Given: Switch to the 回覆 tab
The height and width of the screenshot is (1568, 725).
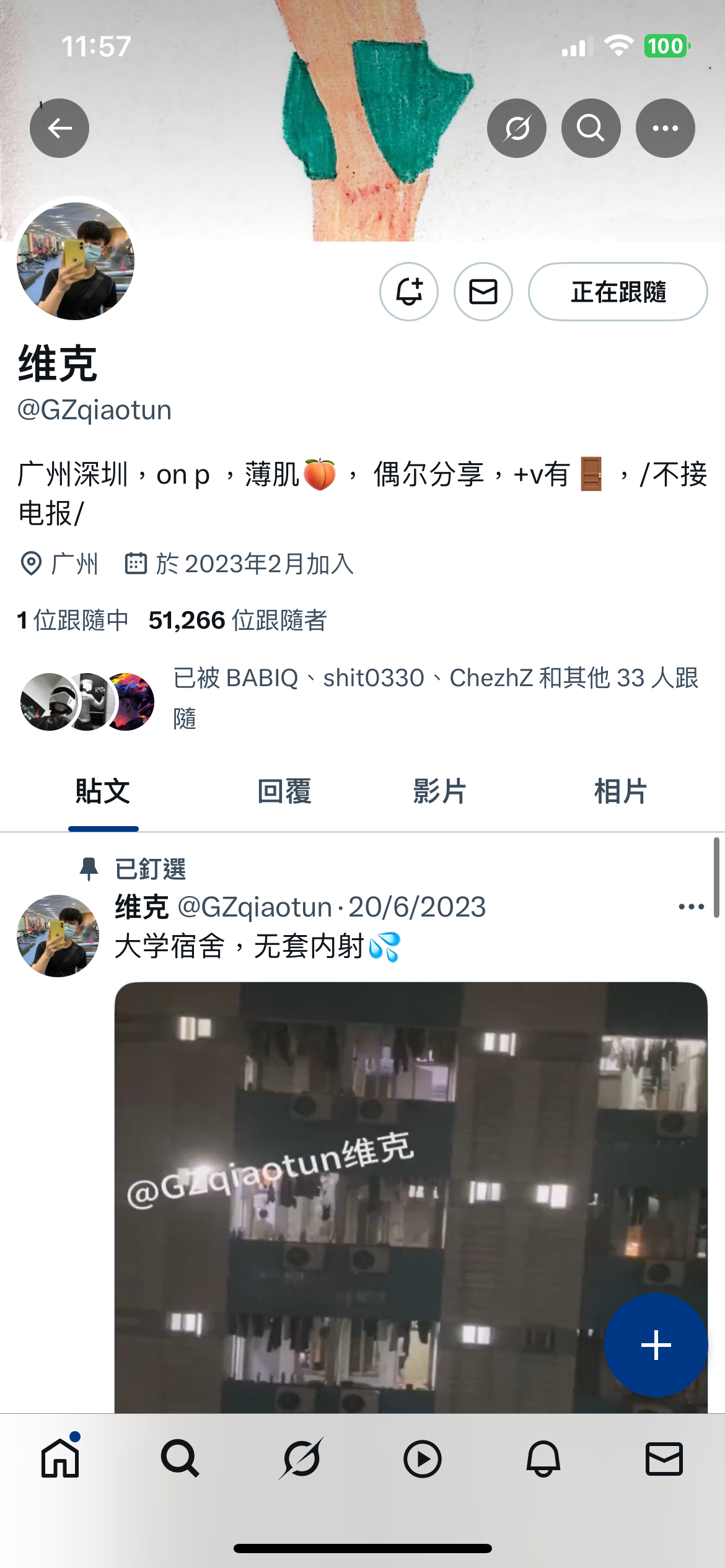Looking at the screenshot, I should click(284, 791).
